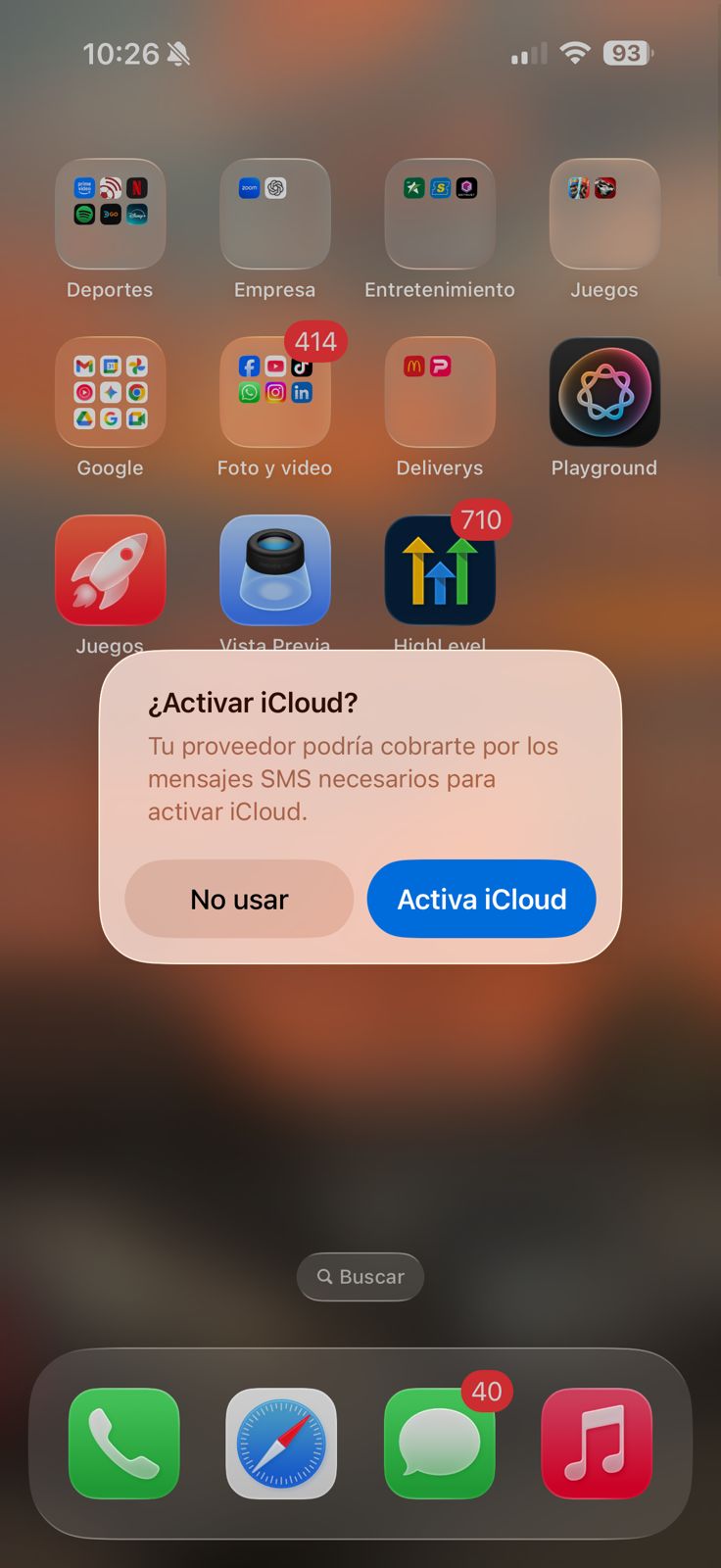The image size is (721, 1568).
Task: Launch Safari from the dock
Action: coord(281,1444)
